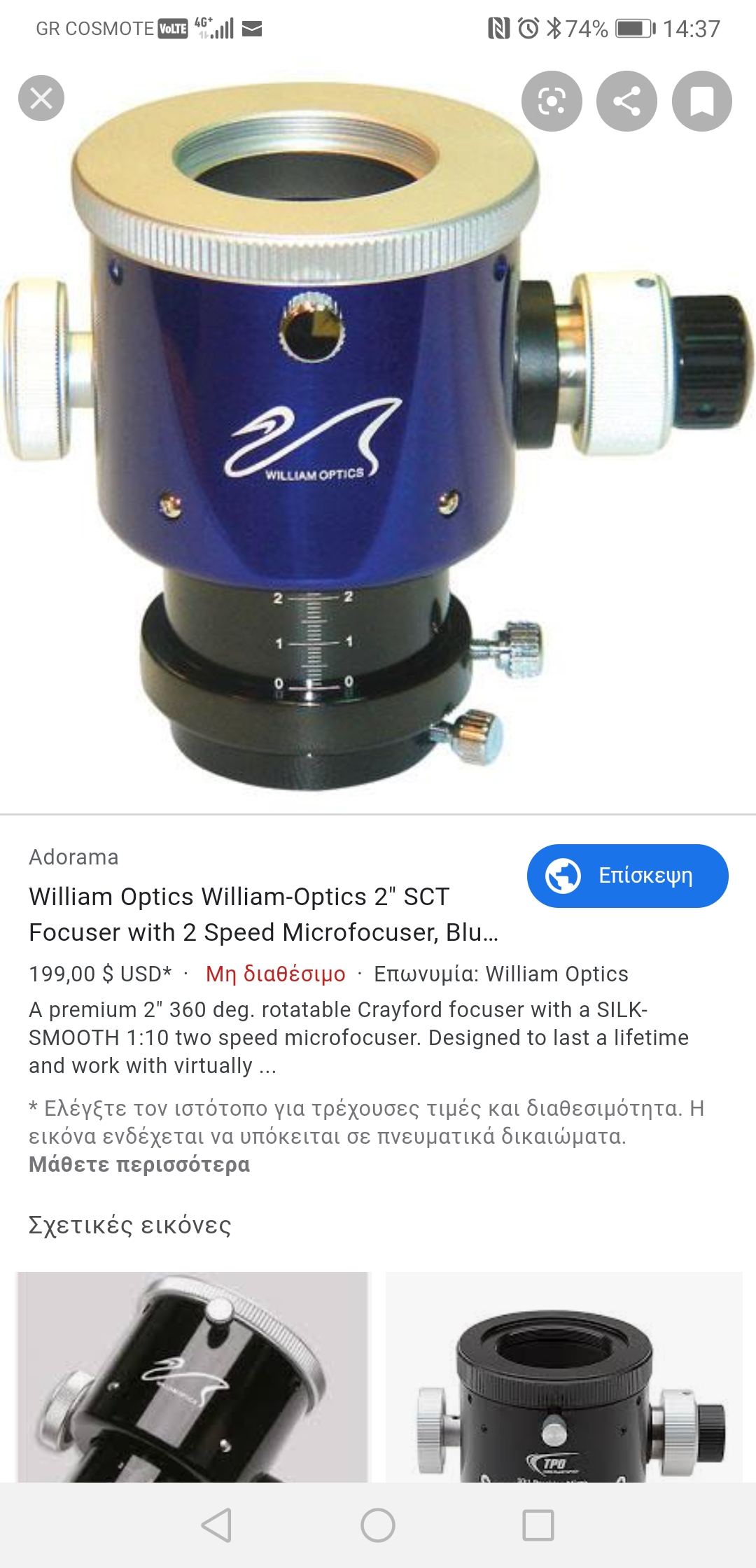Share this image result

[x=626, y=101]
